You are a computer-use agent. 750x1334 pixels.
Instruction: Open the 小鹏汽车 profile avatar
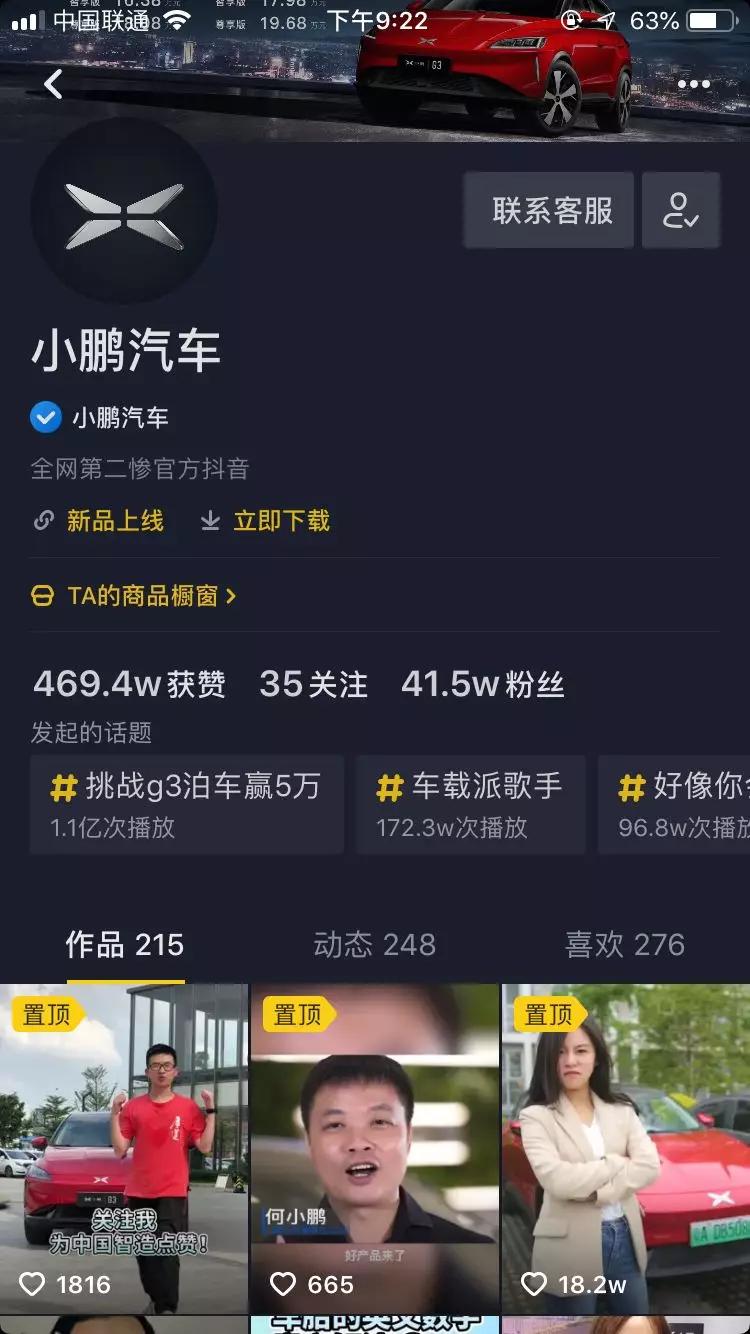click(124, 211)
